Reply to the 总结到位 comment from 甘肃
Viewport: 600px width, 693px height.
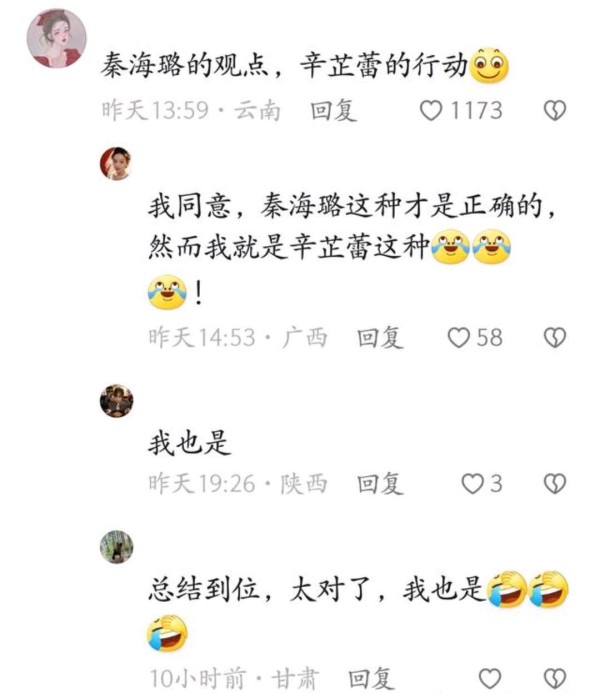[x=369, y=678]
